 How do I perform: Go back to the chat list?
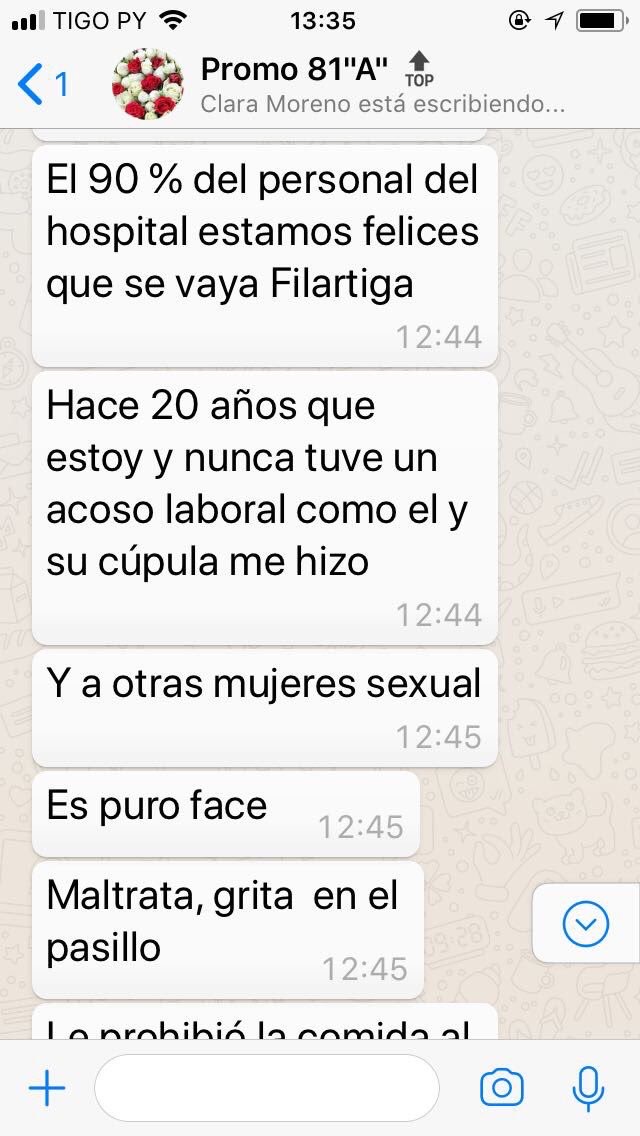tap(42, 84)
